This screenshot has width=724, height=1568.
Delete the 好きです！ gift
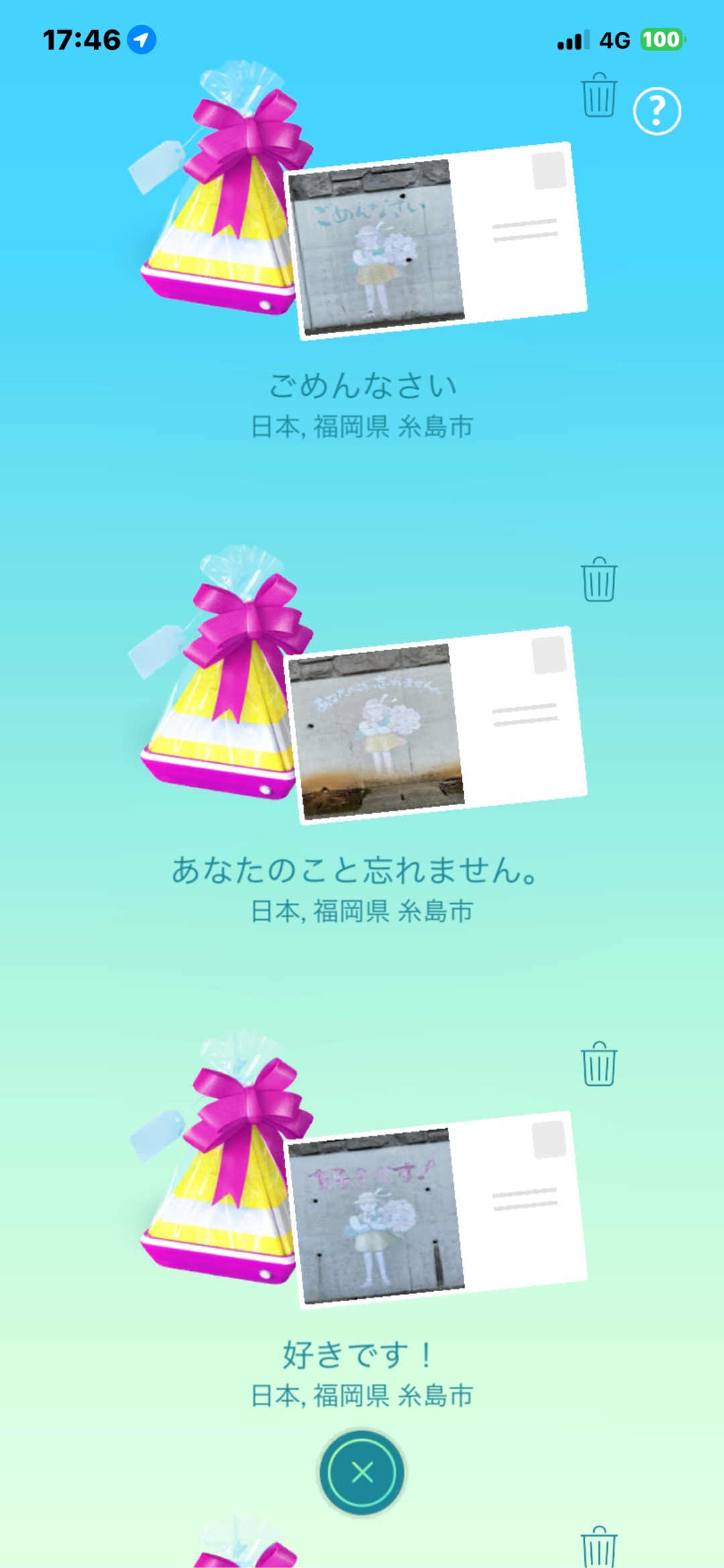tap(599, 1064)
